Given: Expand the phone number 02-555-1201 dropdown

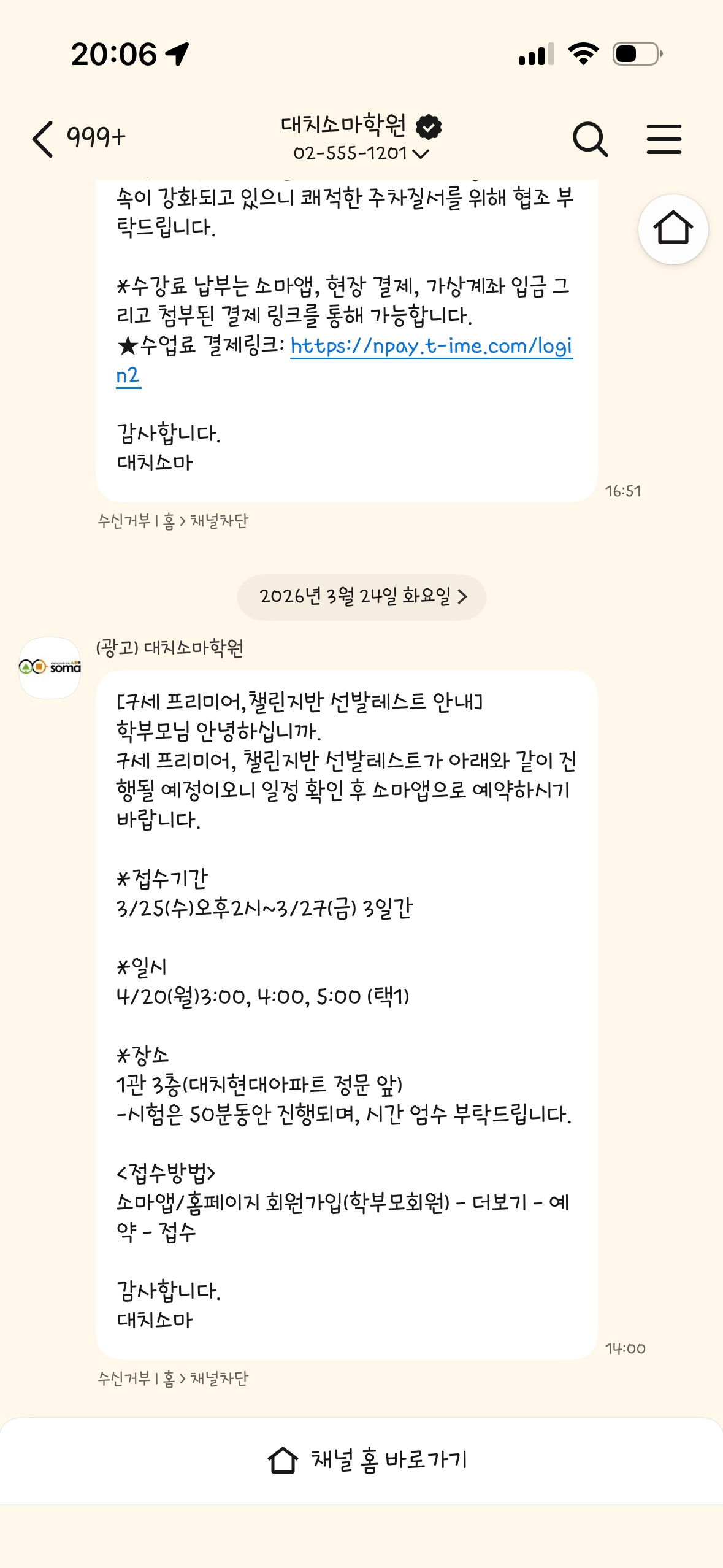Looking at the screenshot, I should (x=421, y=153).
